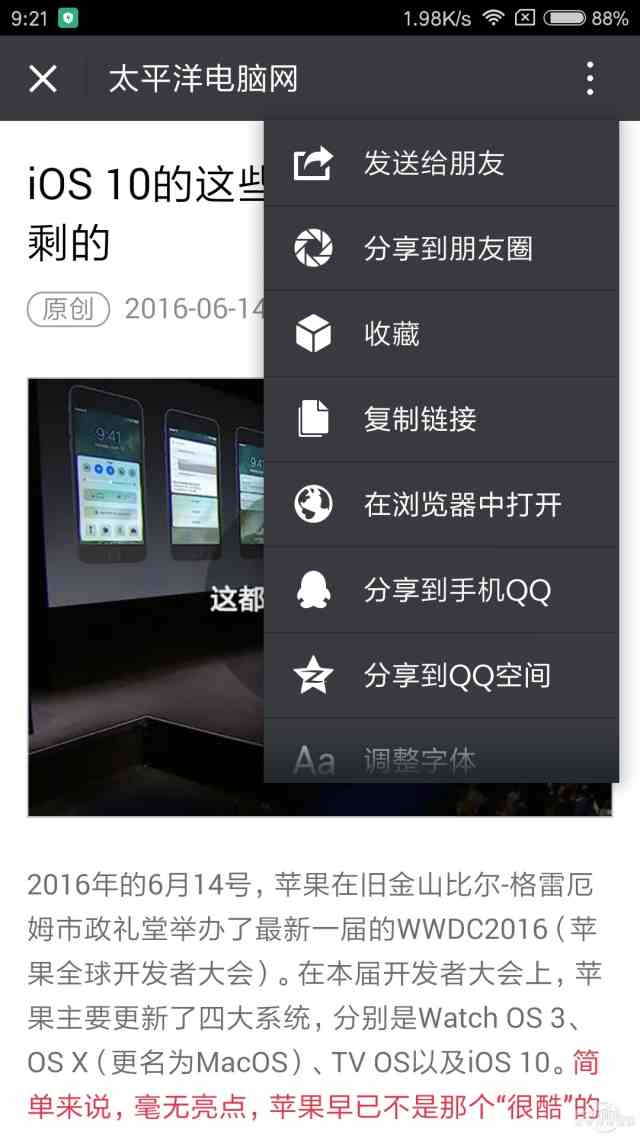This screenshot has width=640, height=1138.
Task: Select 发送给朋友 to send to a friend
Action: pos(440,164)
